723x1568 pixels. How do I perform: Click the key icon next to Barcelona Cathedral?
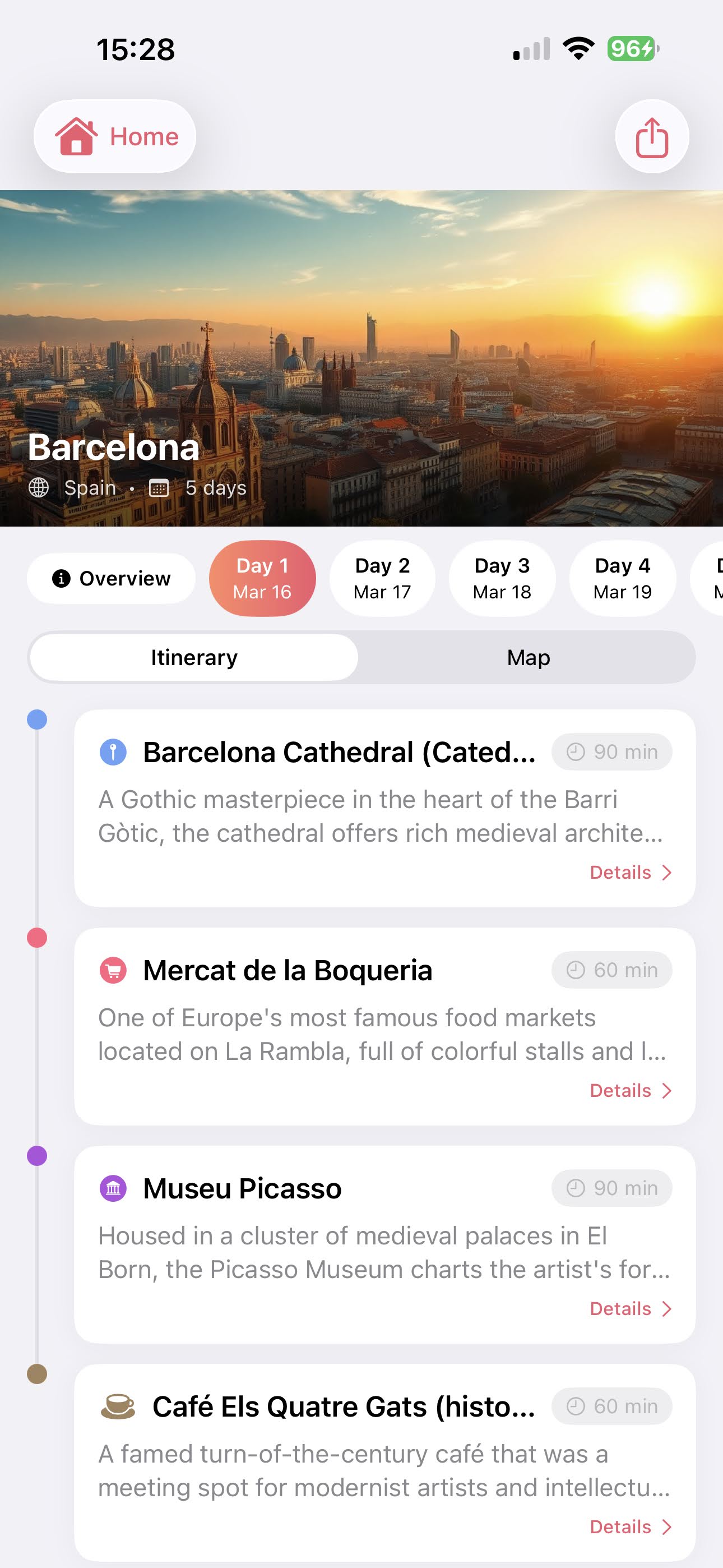[x=114, y=751]
